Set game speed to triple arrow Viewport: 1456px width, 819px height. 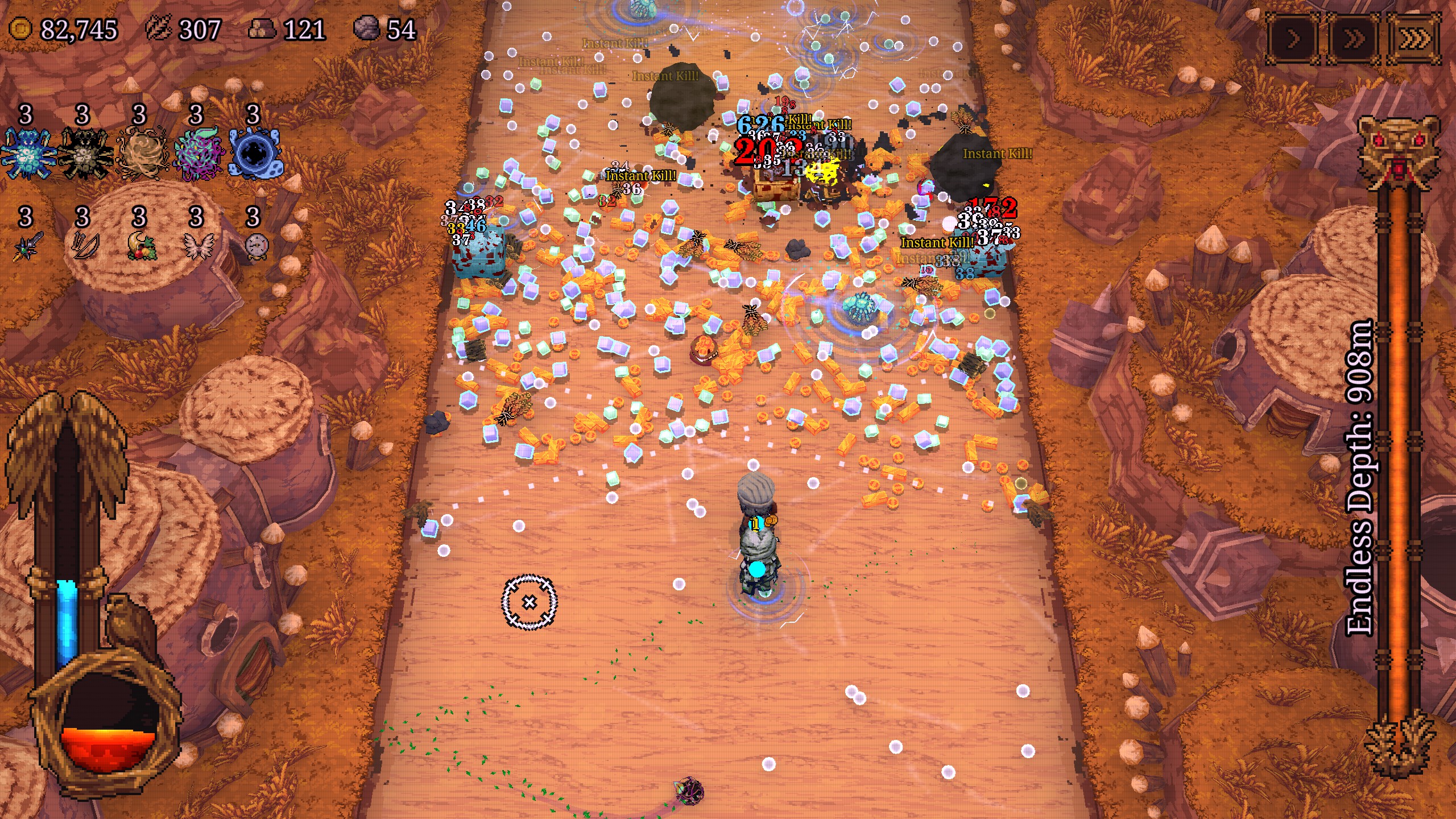click(1415, 39)
